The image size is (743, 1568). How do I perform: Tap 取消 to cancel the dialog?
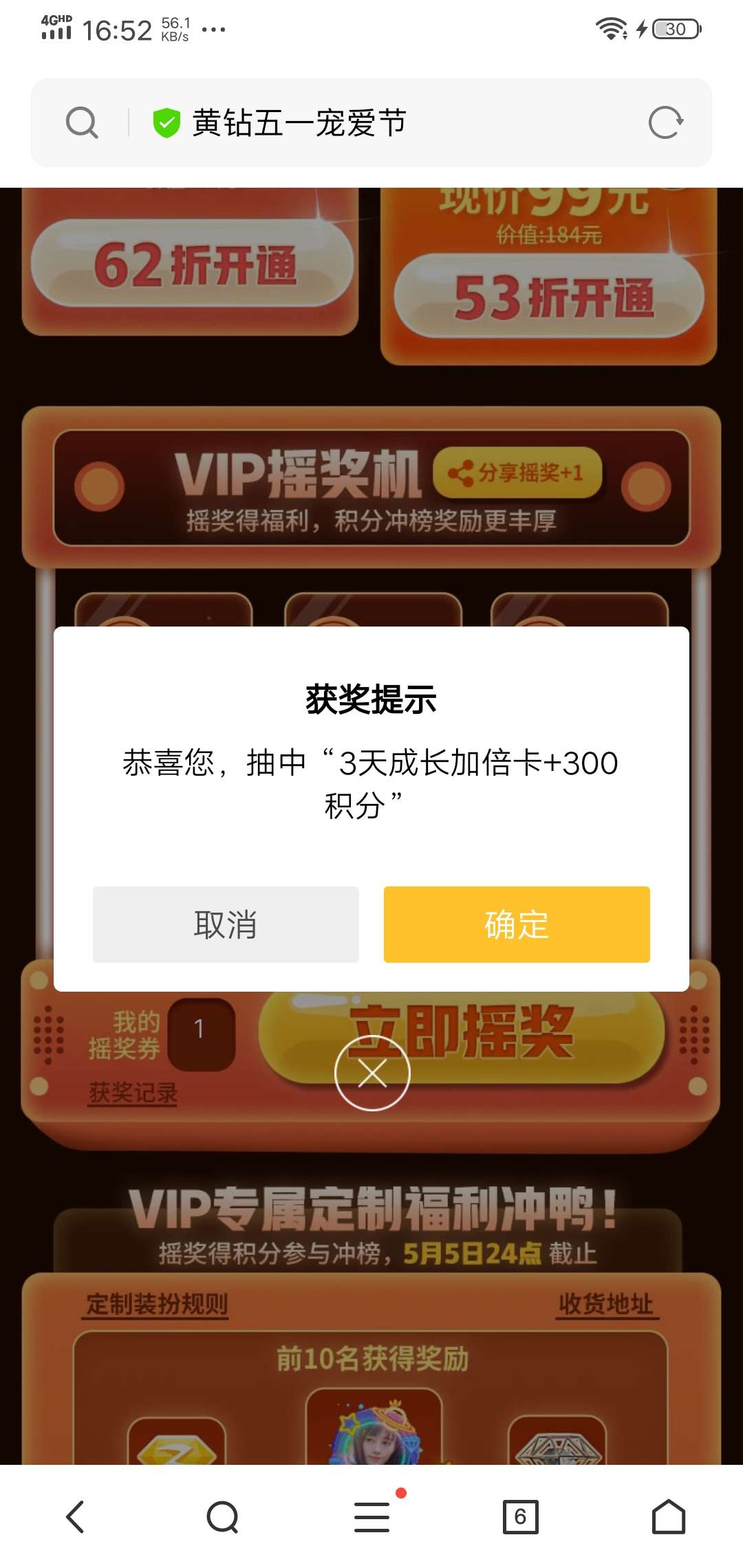pyautogui.click(x=226, y=924)
